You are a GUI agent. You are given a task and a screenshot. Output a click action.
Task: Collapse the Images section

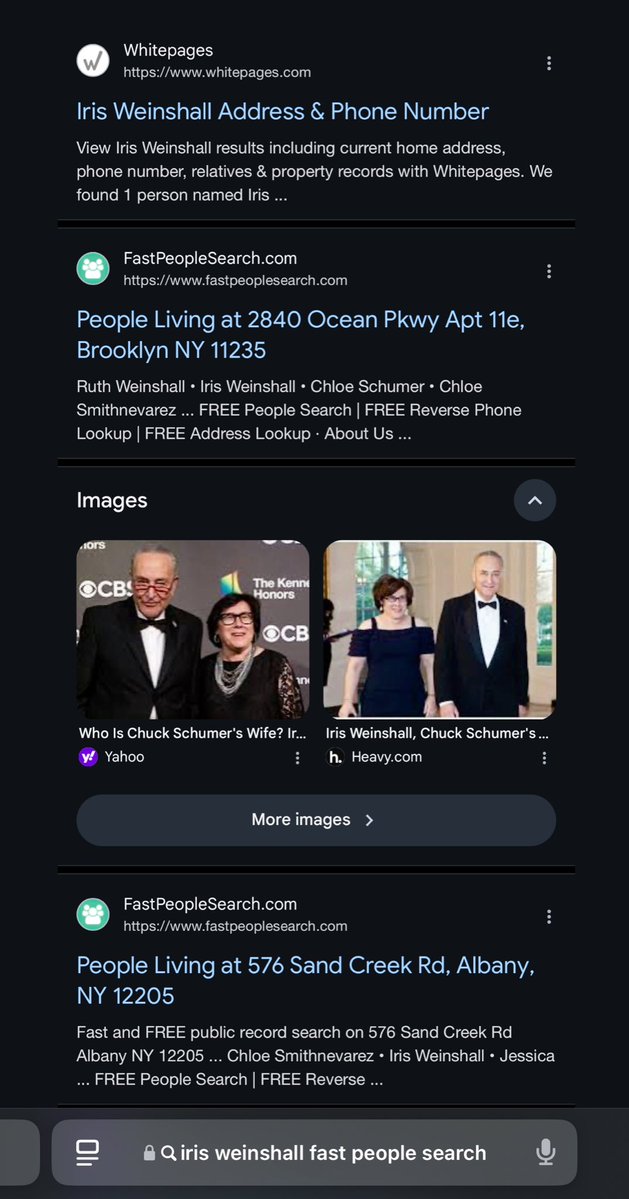534,500
